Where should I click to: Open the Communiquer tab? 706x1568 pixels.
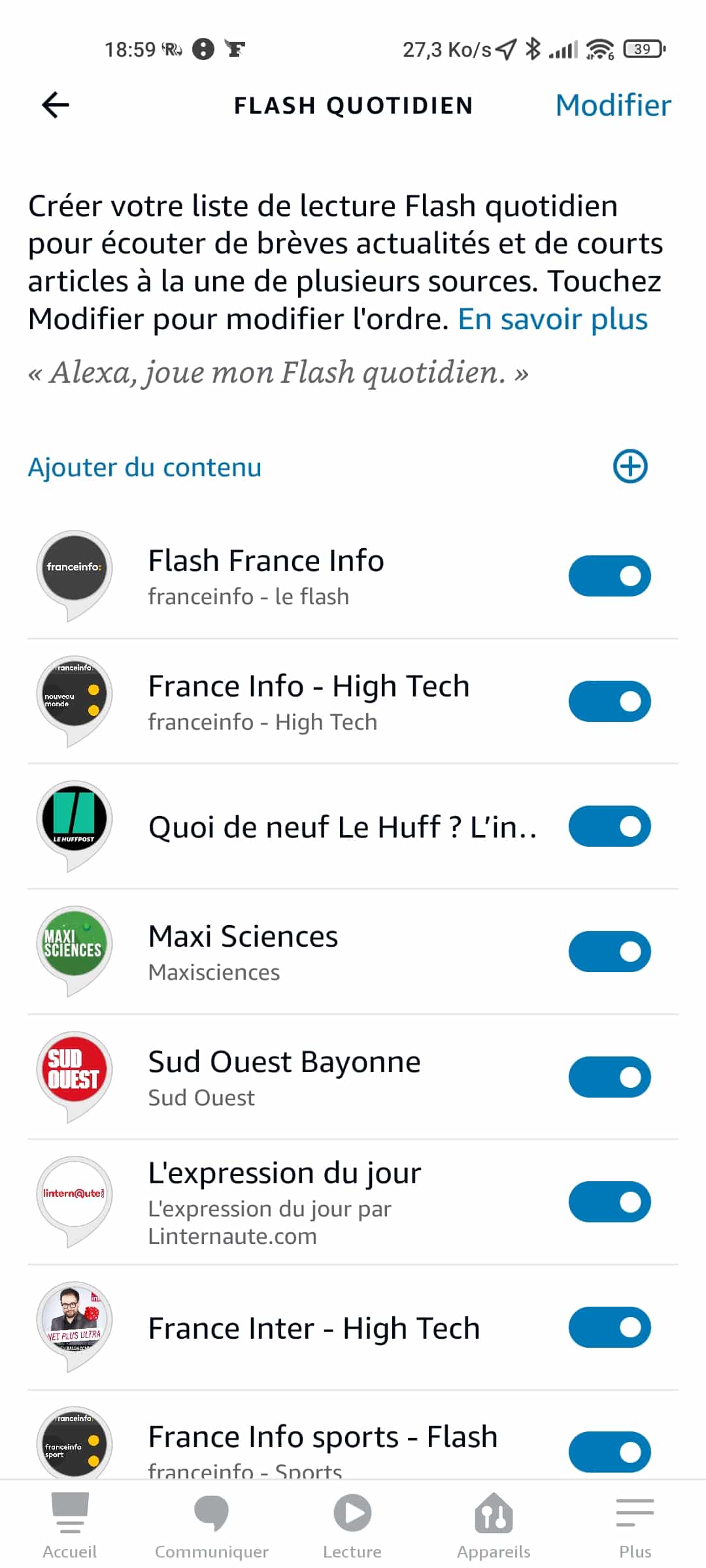[x=212, y=1526]
